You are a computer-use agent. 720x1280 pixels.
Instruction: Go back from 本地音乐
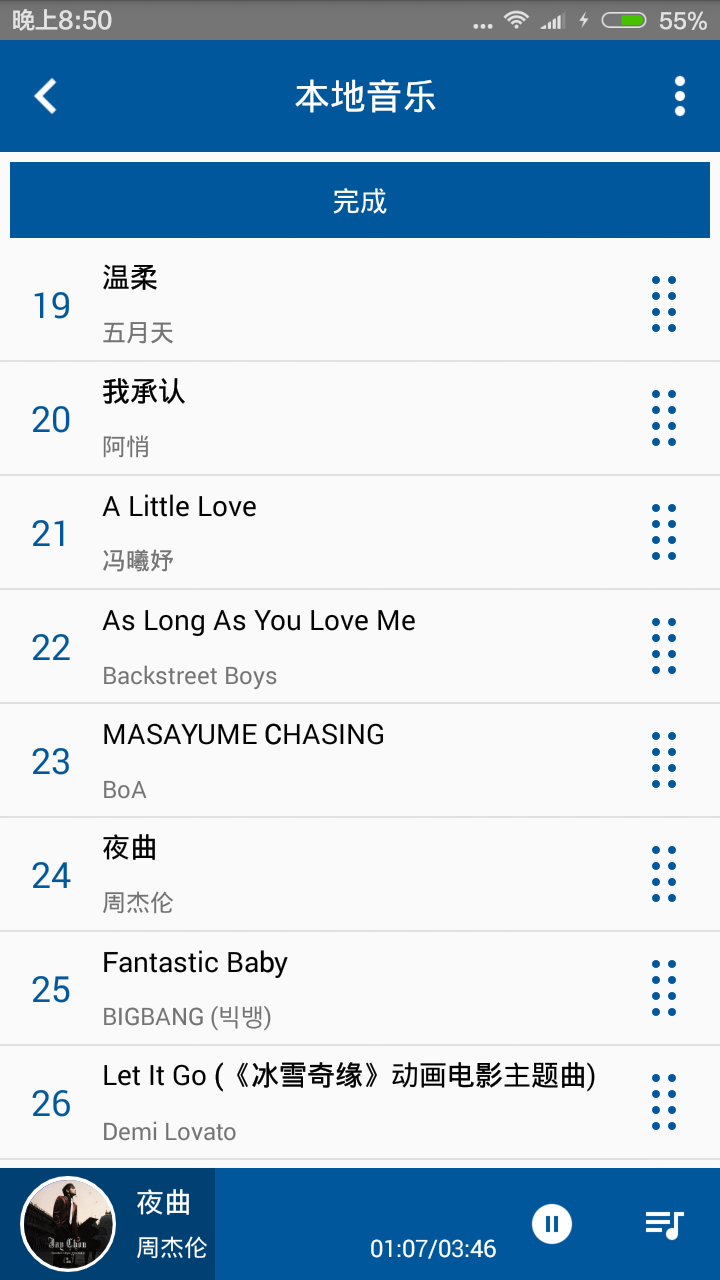(x=46, y=96)
